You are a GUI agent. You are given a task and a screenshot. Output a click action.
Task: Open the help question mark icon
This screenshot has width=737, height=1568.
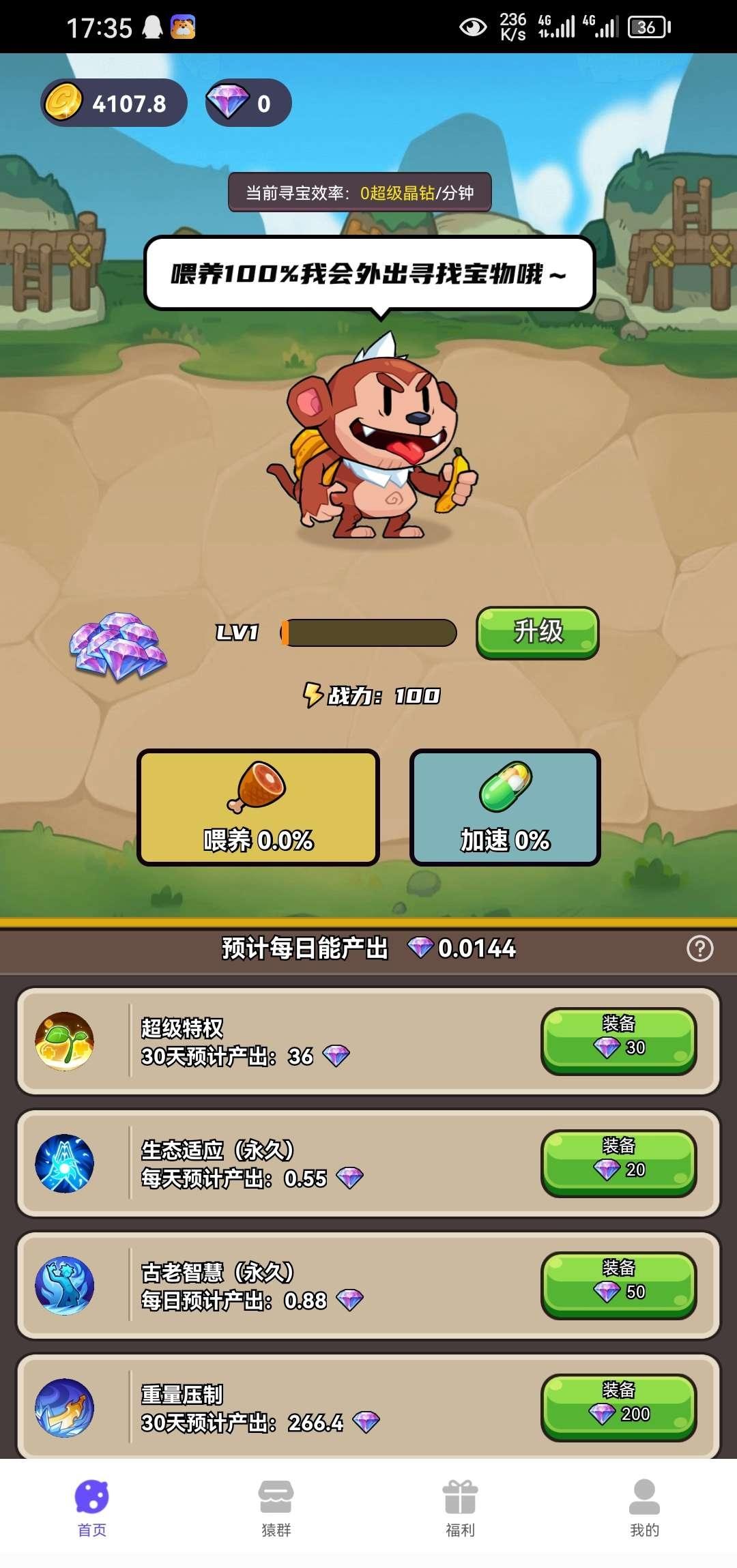tap(699, 948)
